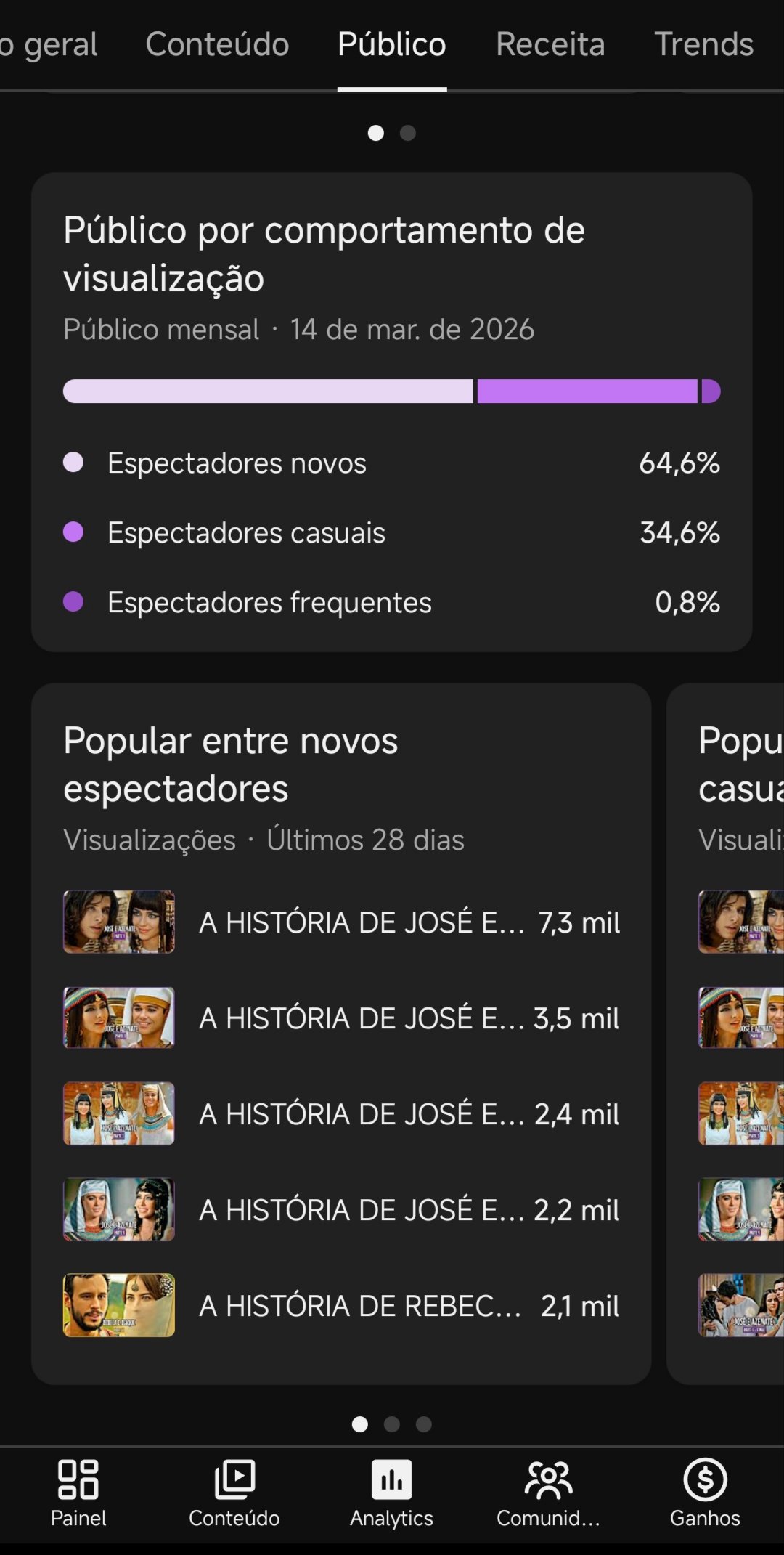Viewport: 784px width, 1555px height.
Task: Select the Público tab
Action: (x=391, y=44)
